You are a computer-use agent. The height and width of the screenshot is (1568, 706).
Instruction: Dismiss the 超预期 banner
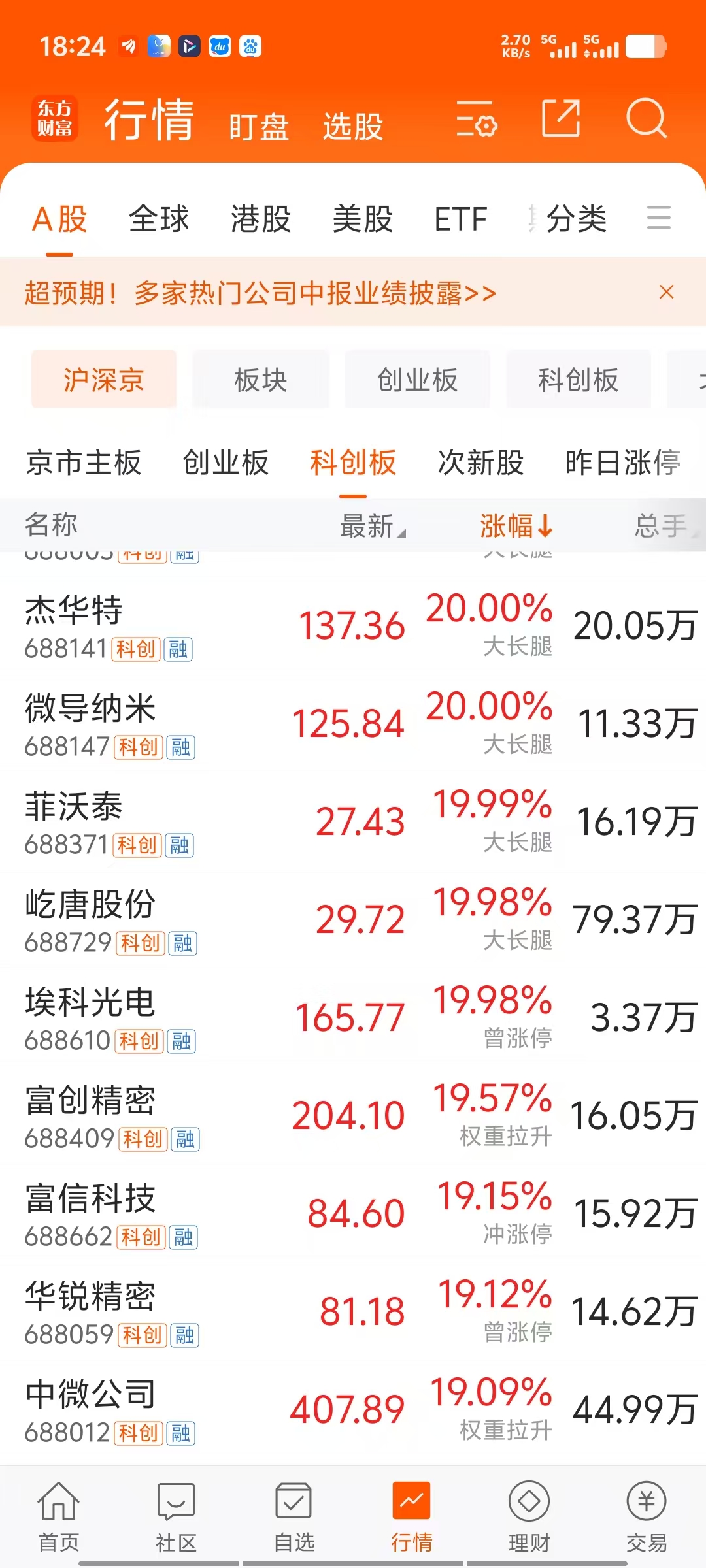(x=666, y=292)
